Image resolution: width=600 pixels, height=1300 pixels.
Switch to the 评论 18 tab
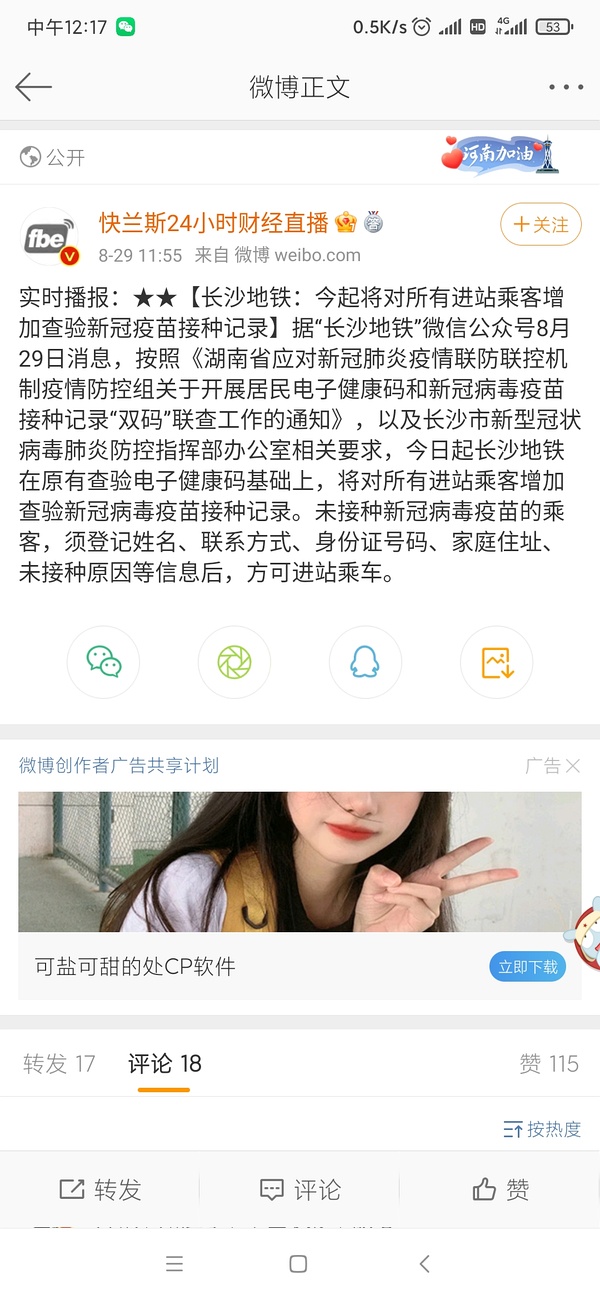pyautogui.click(x=165, y=1064)
